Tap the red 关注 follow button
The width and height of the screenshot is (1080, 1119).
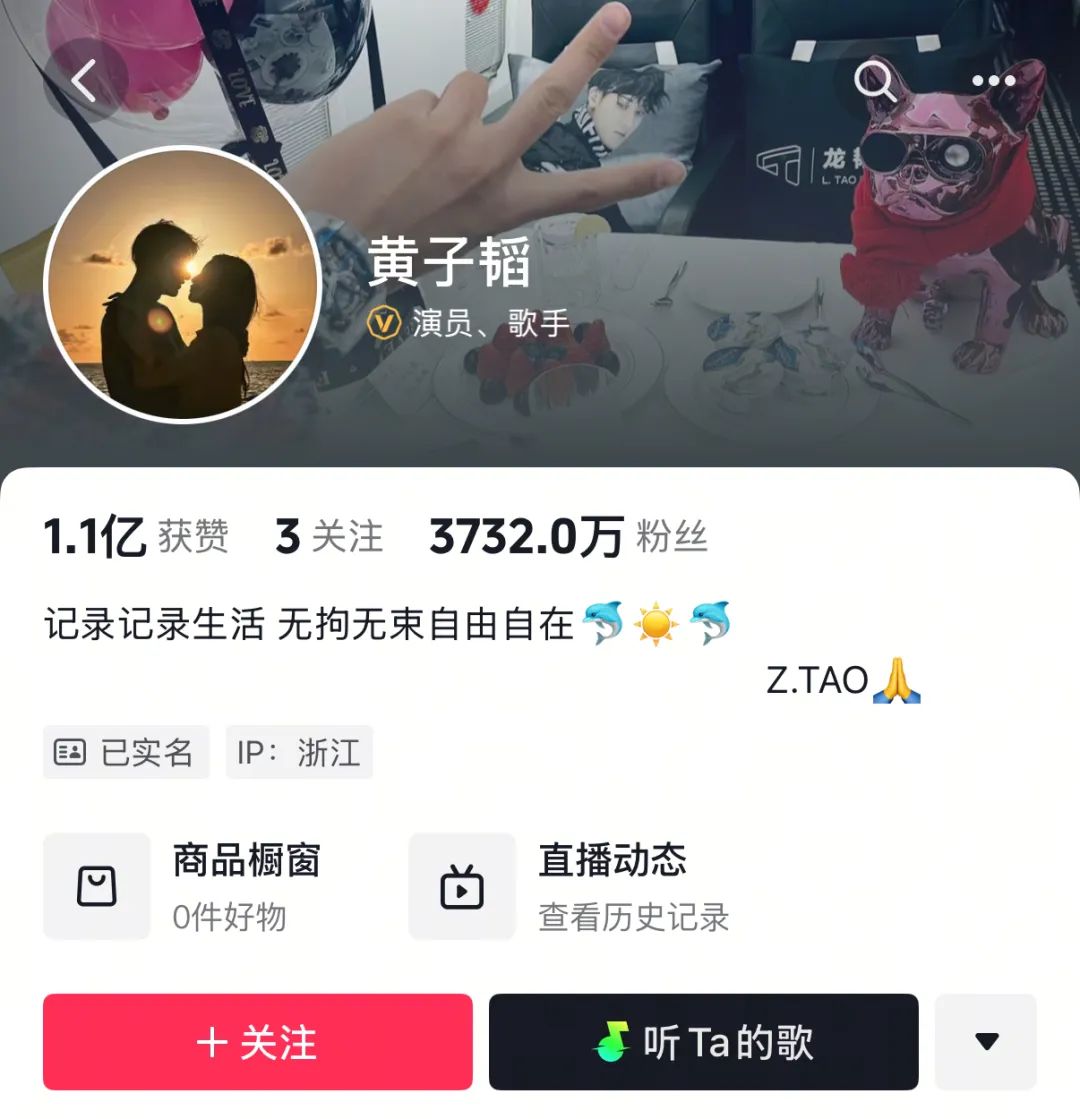coord(258,1042)
